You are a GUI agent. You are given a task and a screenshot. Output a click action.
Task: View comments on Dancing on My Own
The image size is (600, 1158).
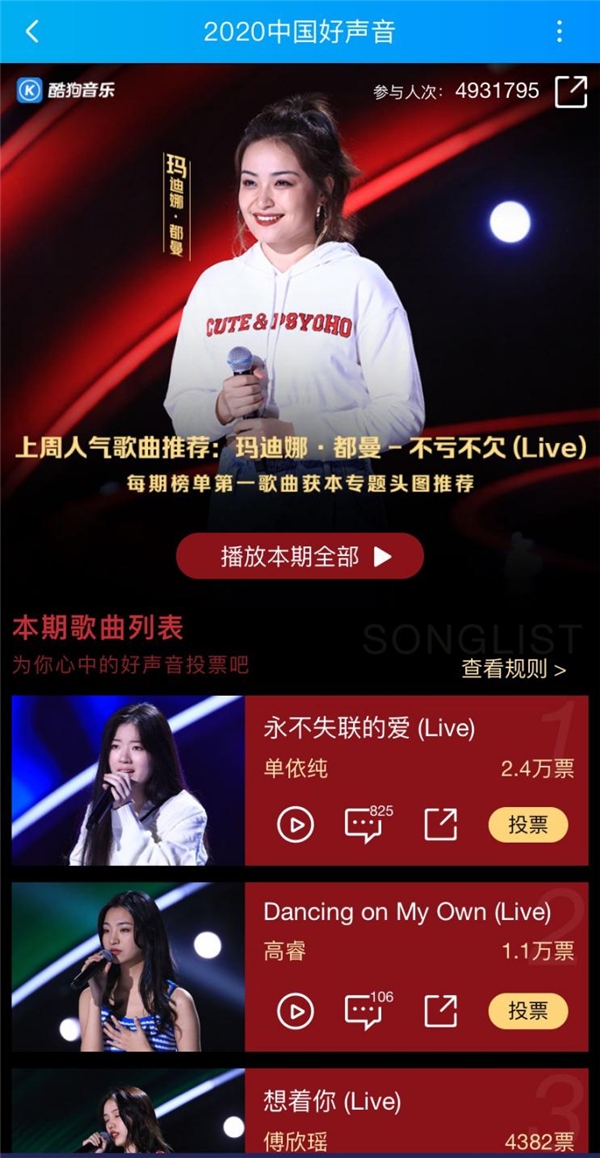pyautogui.click(x=364, y=1012)
